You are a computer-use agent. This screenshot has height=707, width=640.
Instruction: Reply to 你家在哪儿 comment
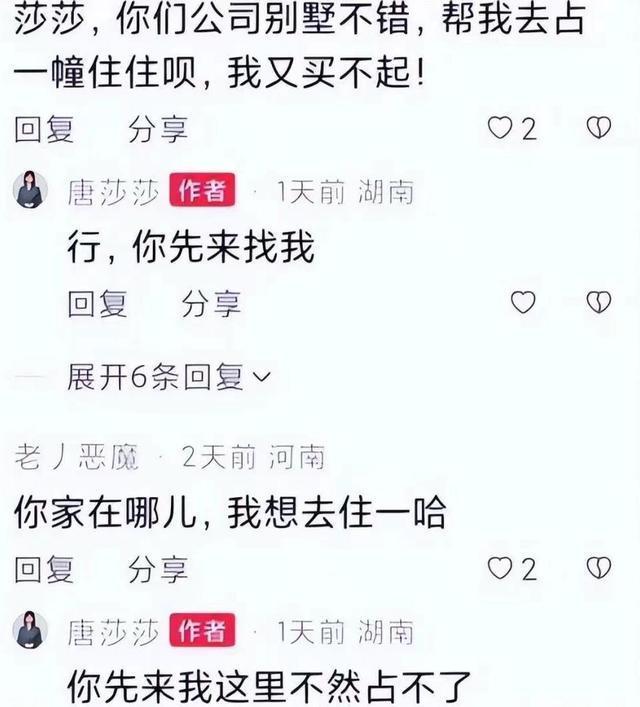(45, 570)
